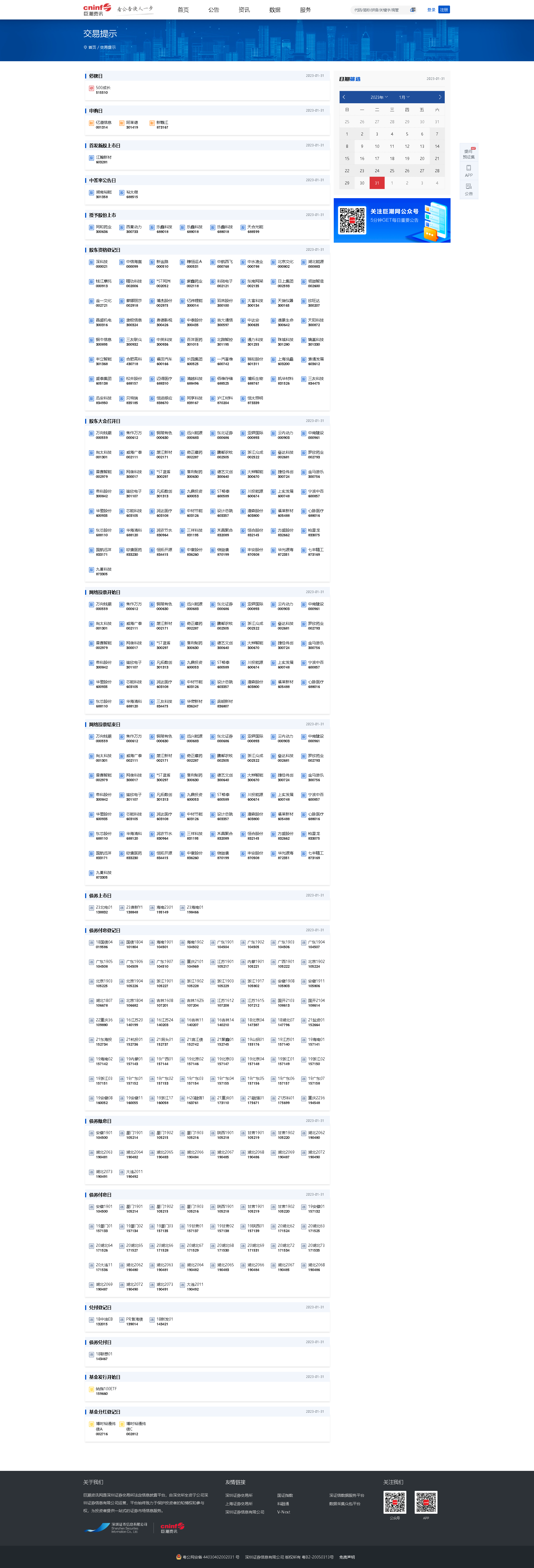534x1568 pixels.
Task: View 江瀚新材 under 首发新股上市日
Action: pos(103,158)
